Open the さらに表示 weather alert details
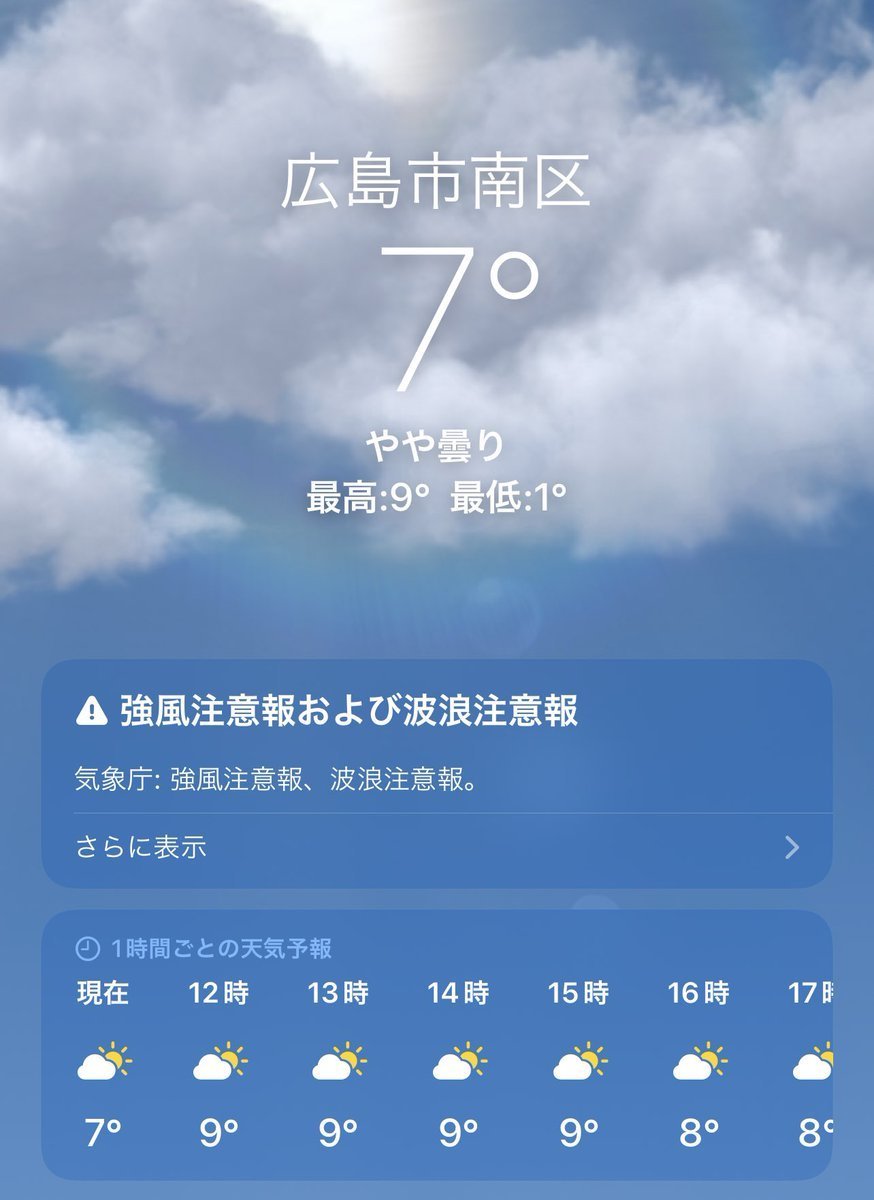The image size is (874, 1200). (x=437, y=848)
